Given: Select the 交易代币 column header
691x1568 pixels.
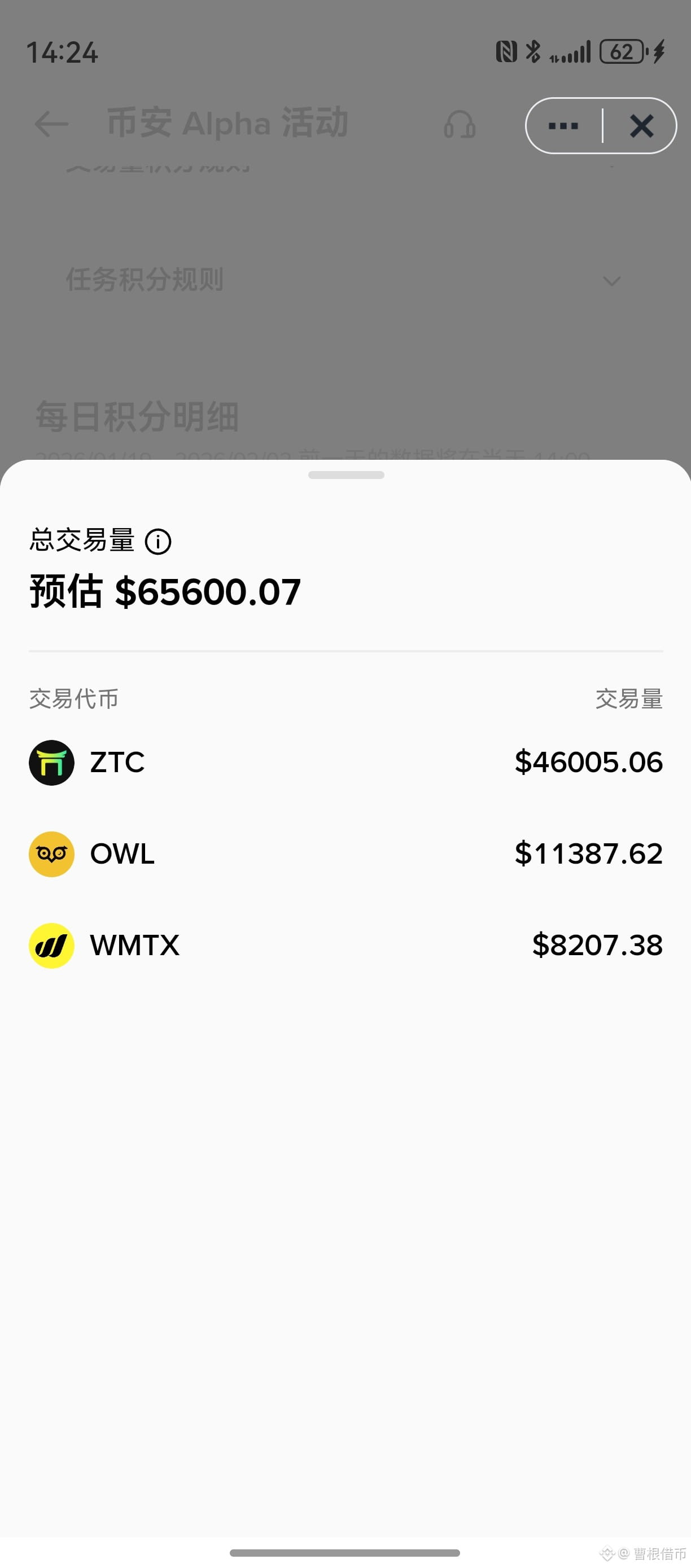Looking at the screenshot, I should 73,699.
